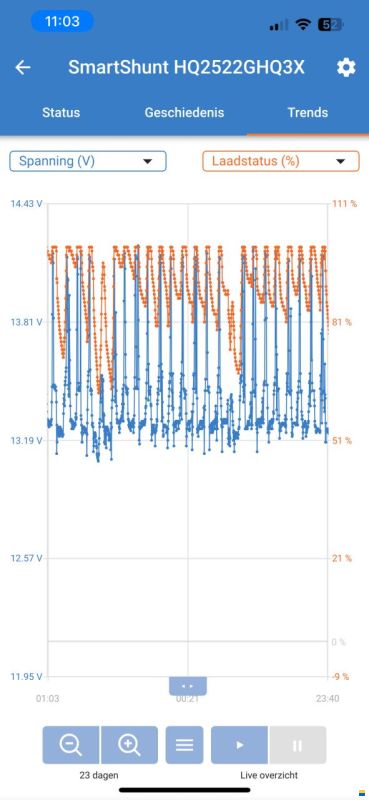The image size is (369, 800).
Task: Tap the graph's horizontal resize handle
Action: pos(188,686)
